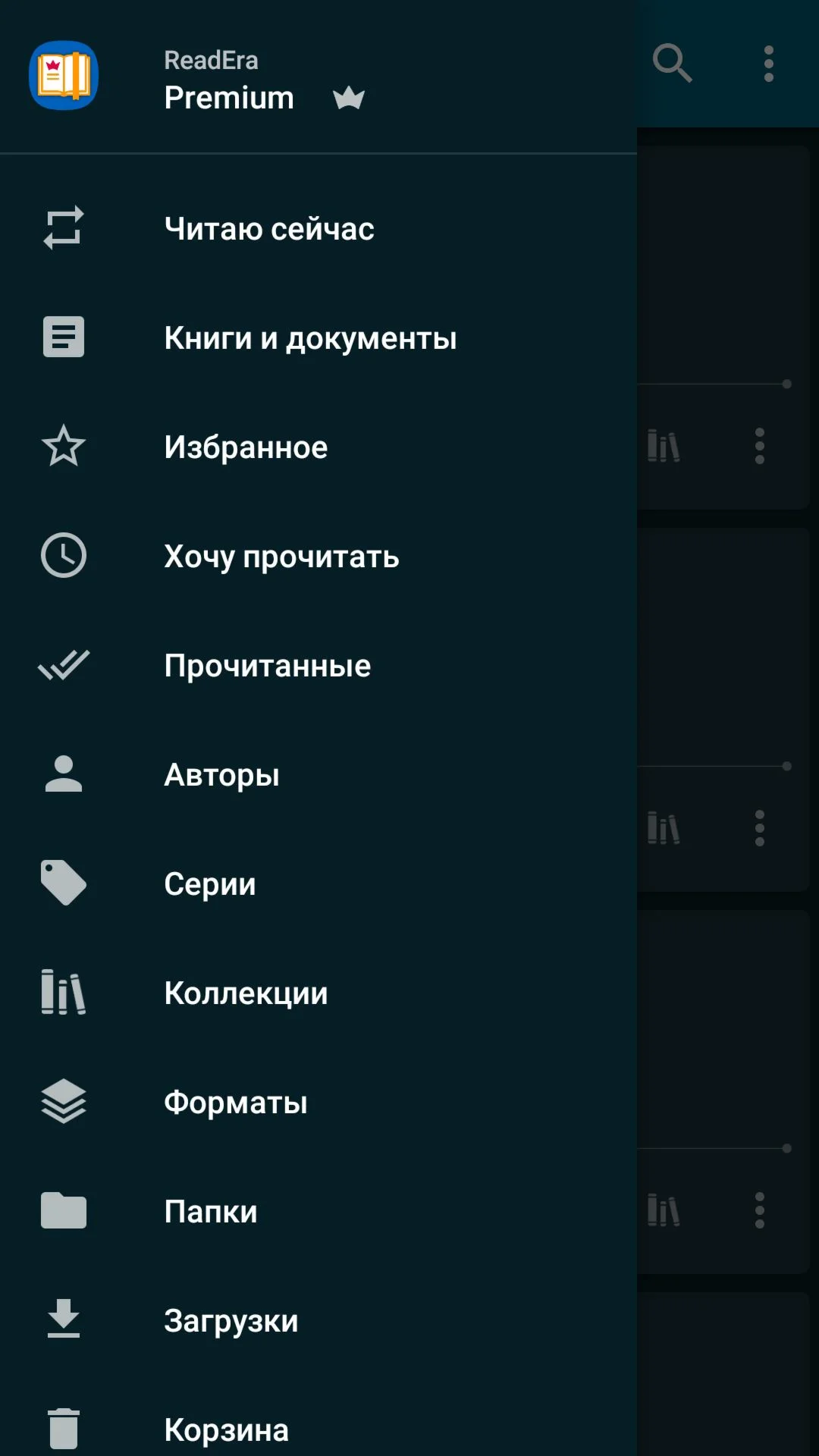This screenshot has width=819, height=1456.
Task: Open Избранное favorites list
Action: 246,447
